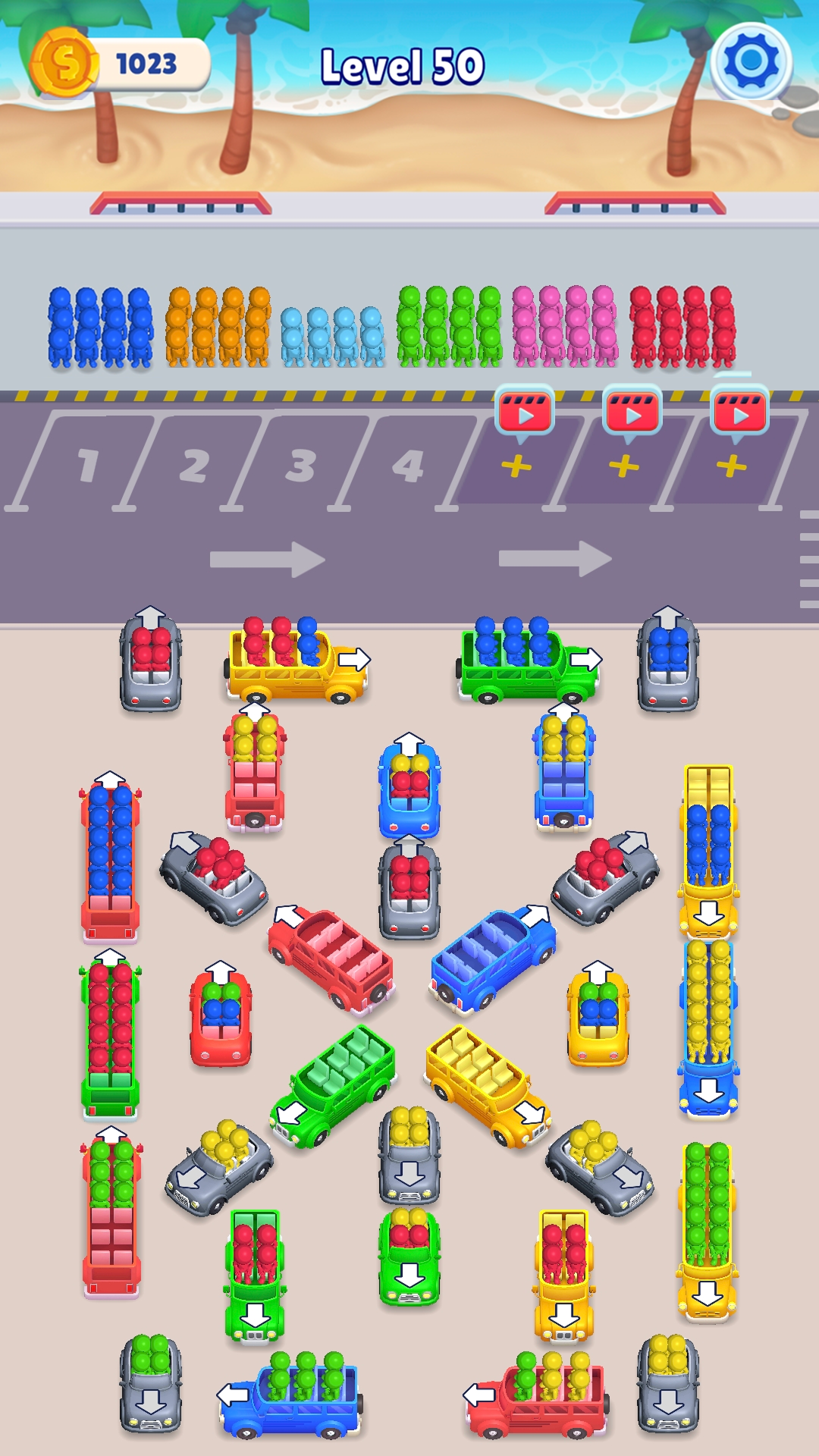
Task: Tap the long yellow bus with green passengers
Action: point(708,1228)
